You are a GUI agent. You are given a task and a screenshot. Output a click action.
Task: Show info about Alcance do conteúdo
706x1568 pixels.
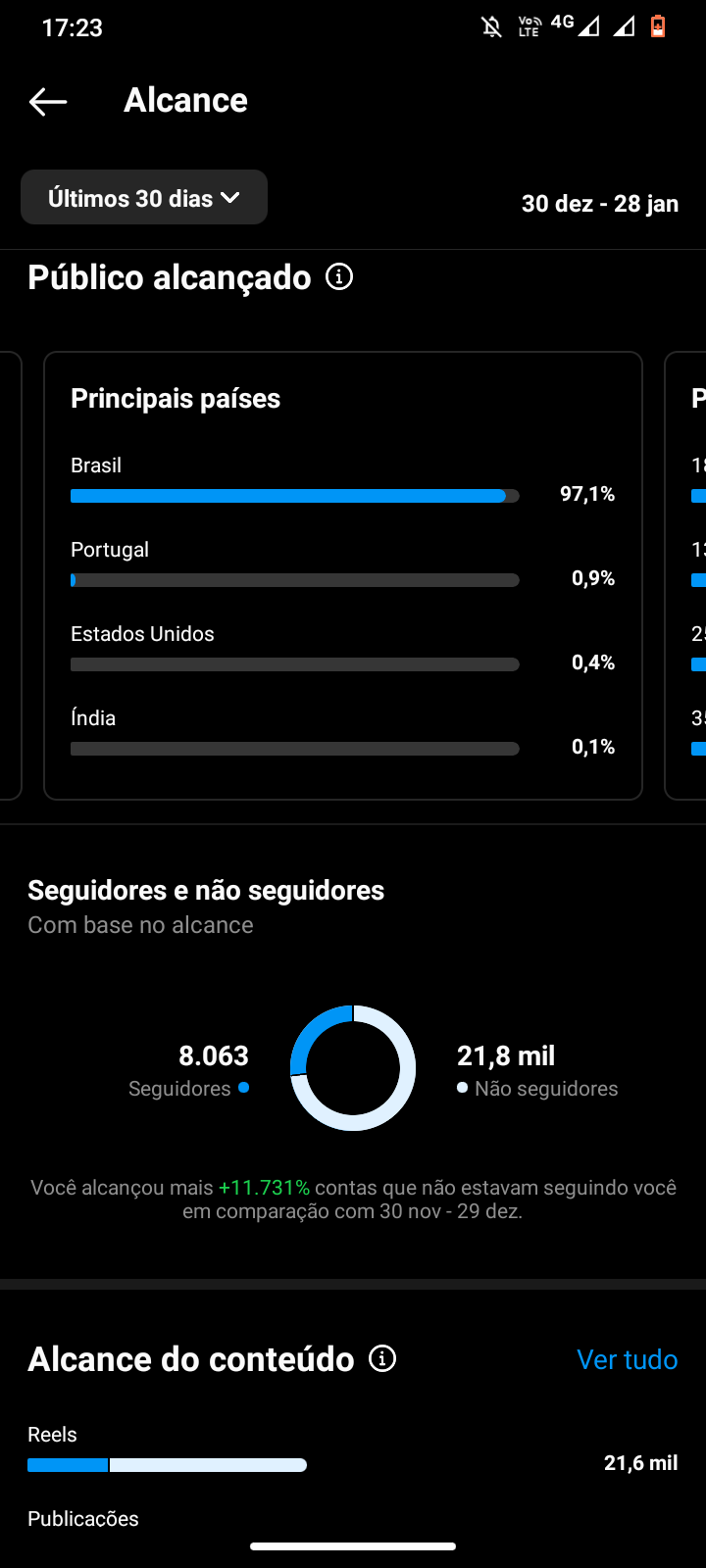(382, 1358)
